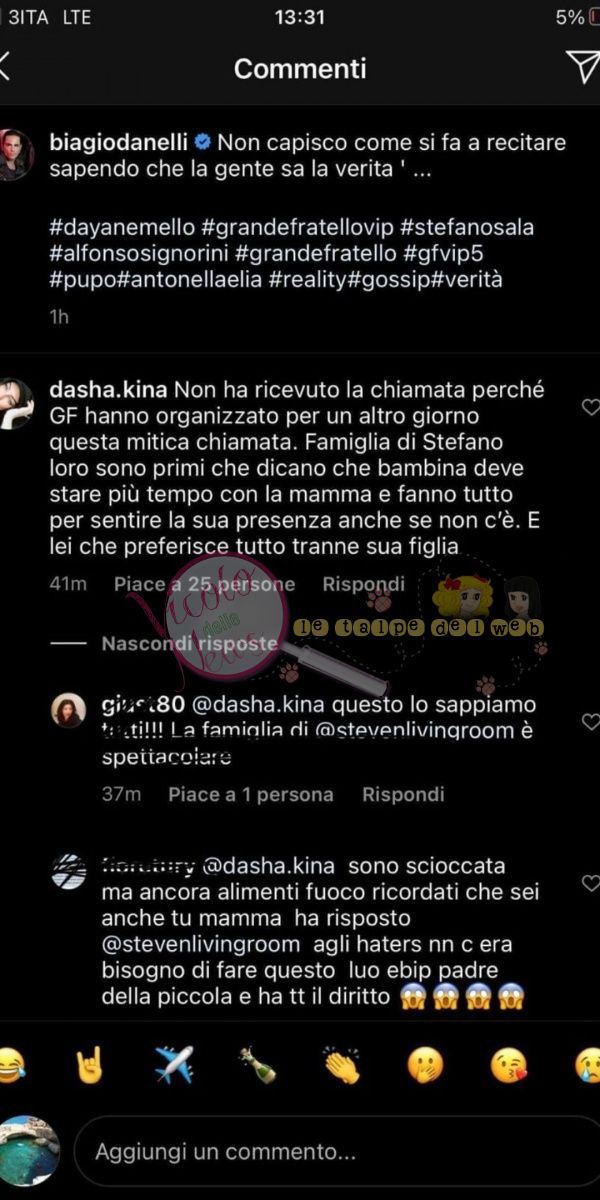600x1200 pixels.
Task: Like the reply saying 'spettacolare'
Action: click(590, 721)
